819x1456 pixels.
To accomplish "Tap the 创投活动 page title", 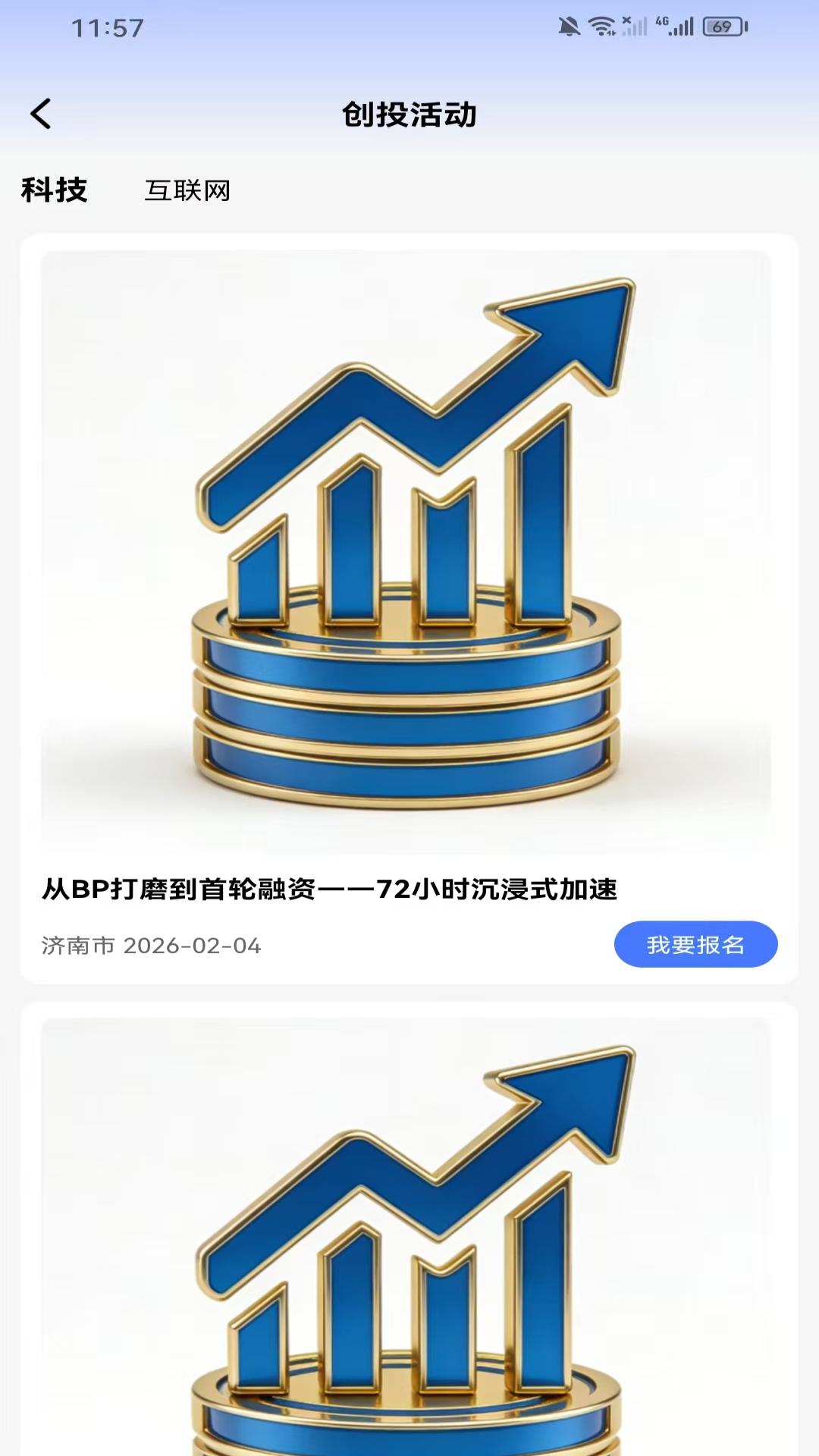I will point(409,115).
